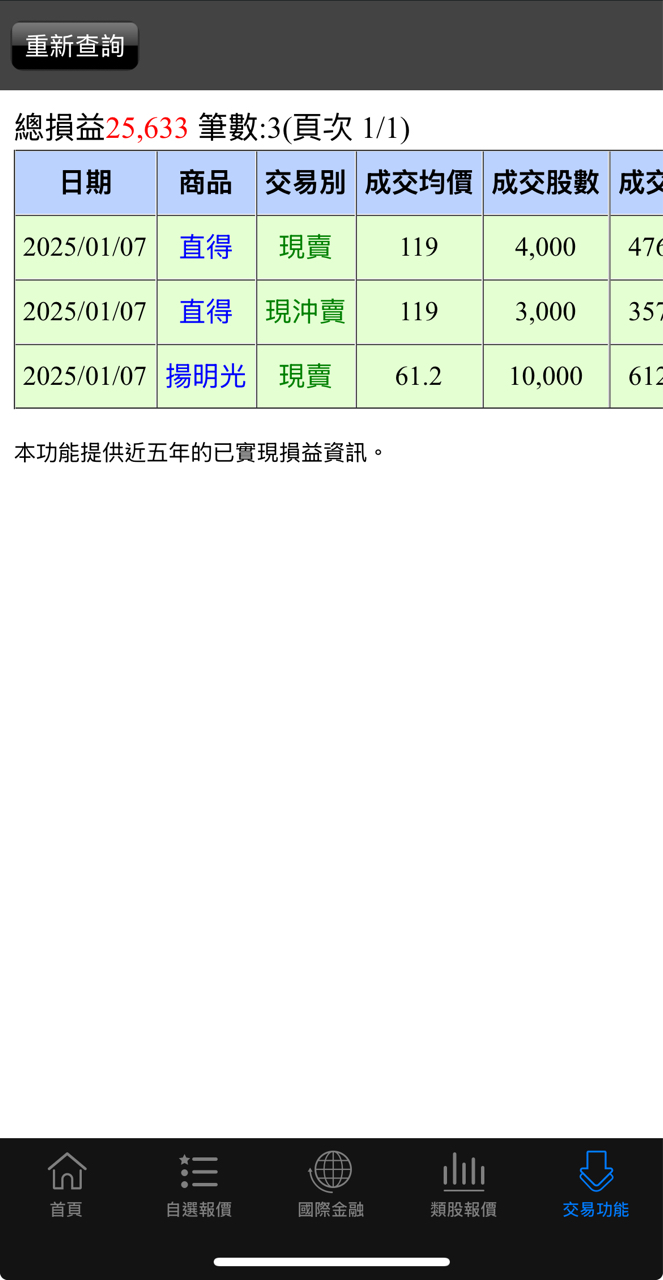Switch to the 自選報價 tab
The image size is (663, 1280).
pyautogui.click(x=199, y=1185)
